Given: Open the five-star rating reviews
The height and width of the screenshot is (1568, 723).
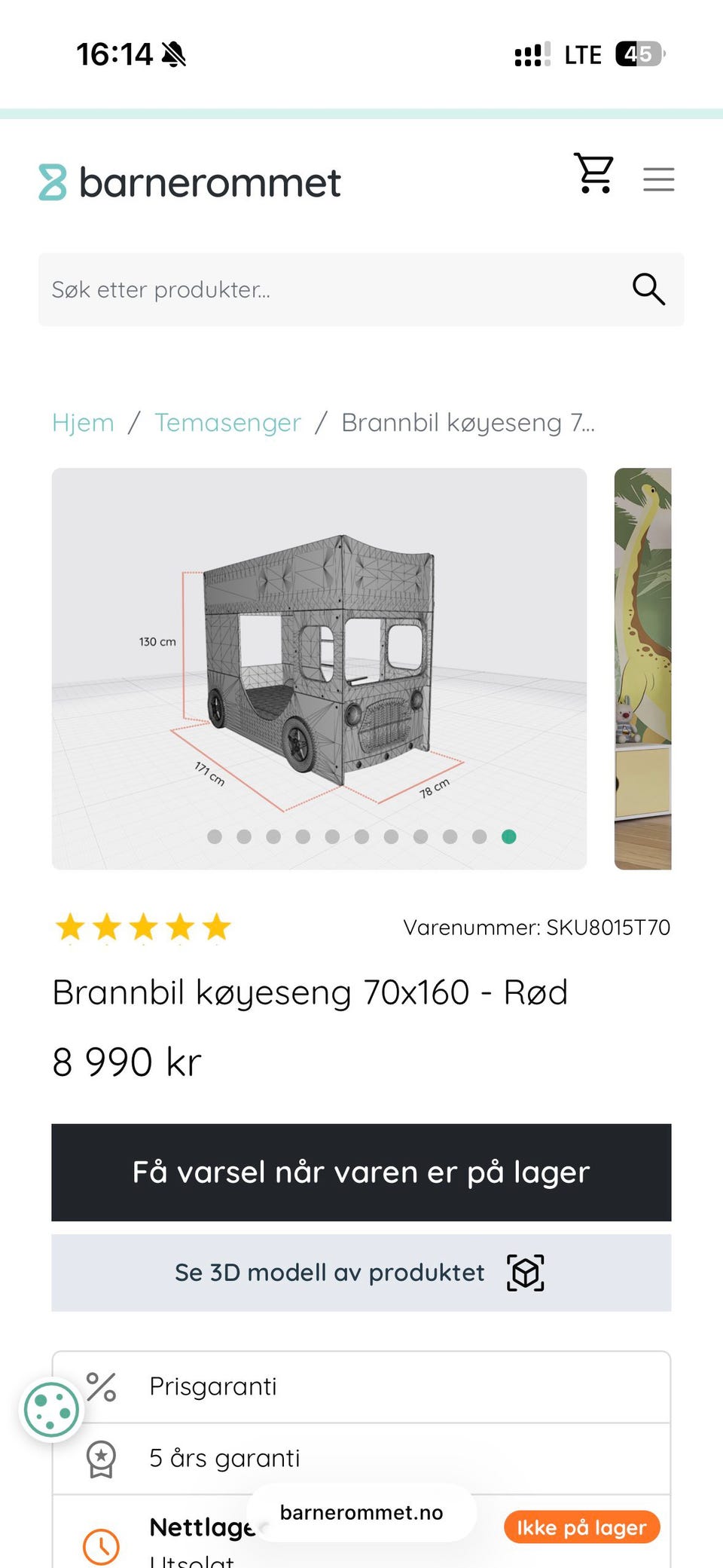Looking at the screenshot, I should click(143, 927).
